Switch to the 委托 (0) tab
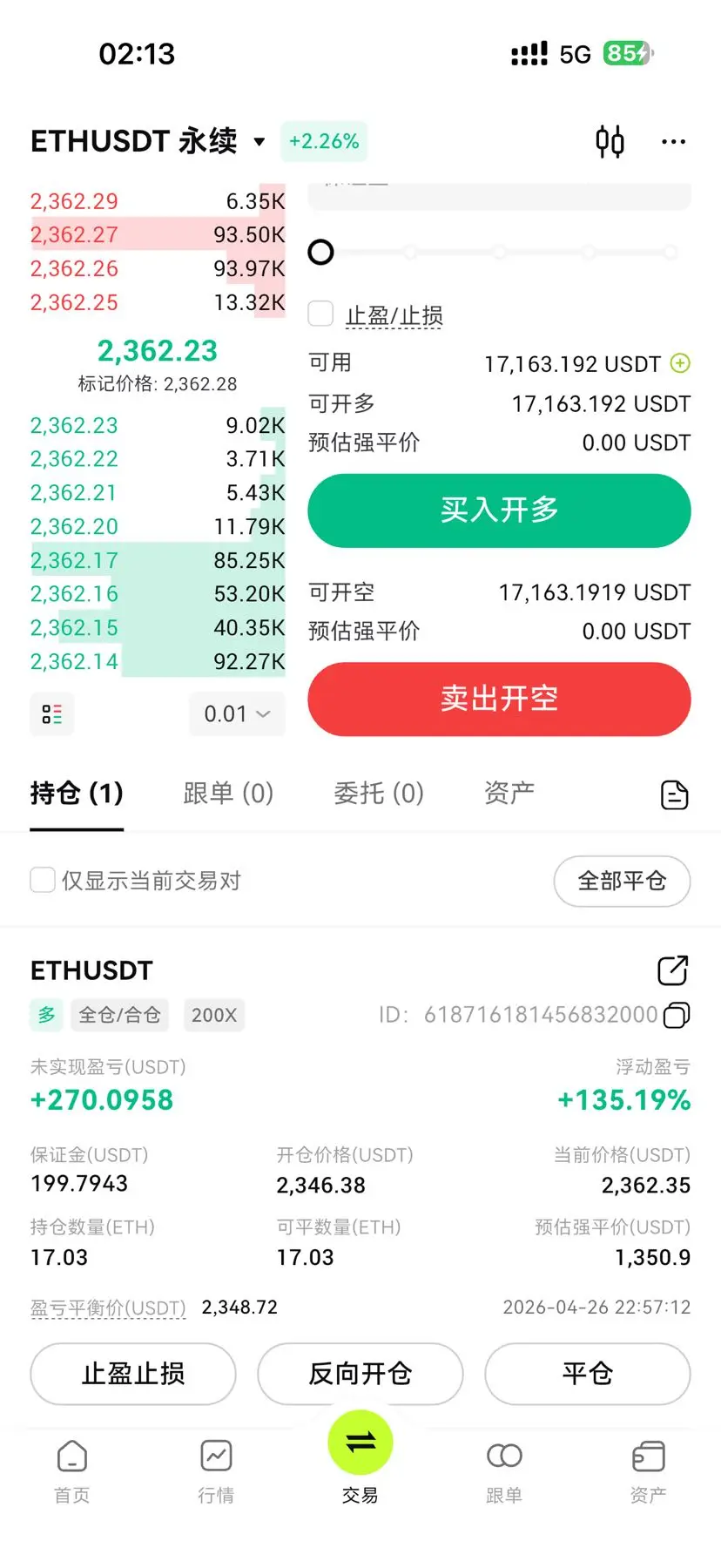721x1568 pixels. (x=379, y=794)
